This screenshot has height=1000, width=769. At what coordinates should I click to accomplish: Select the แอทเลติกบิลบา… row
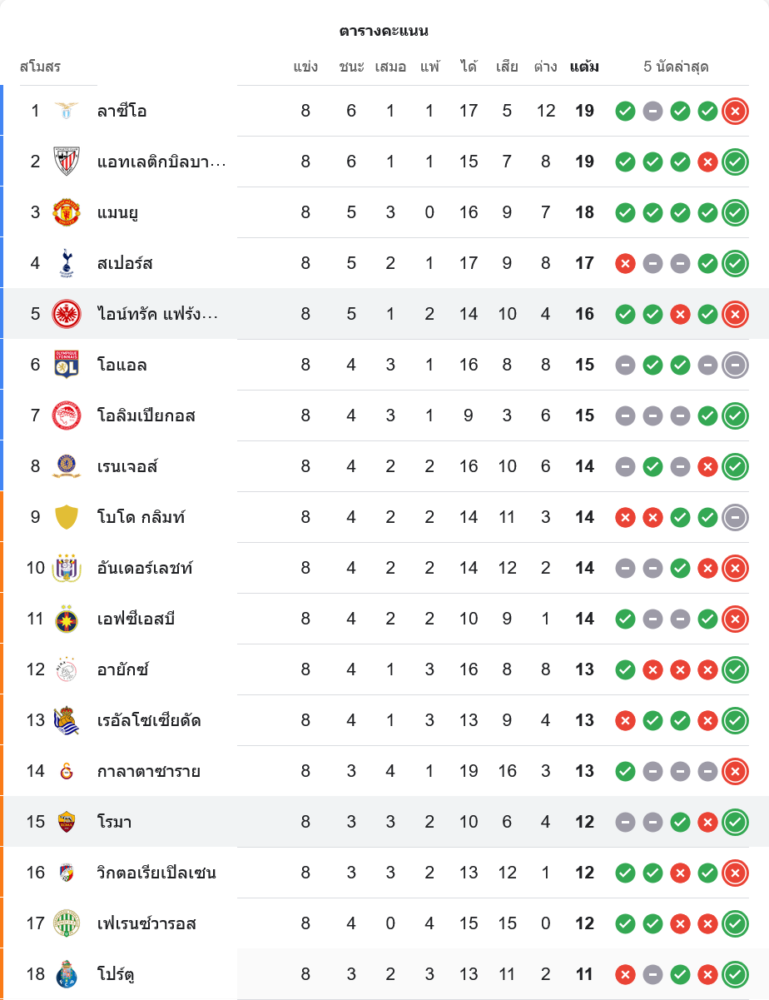[161, 162]
